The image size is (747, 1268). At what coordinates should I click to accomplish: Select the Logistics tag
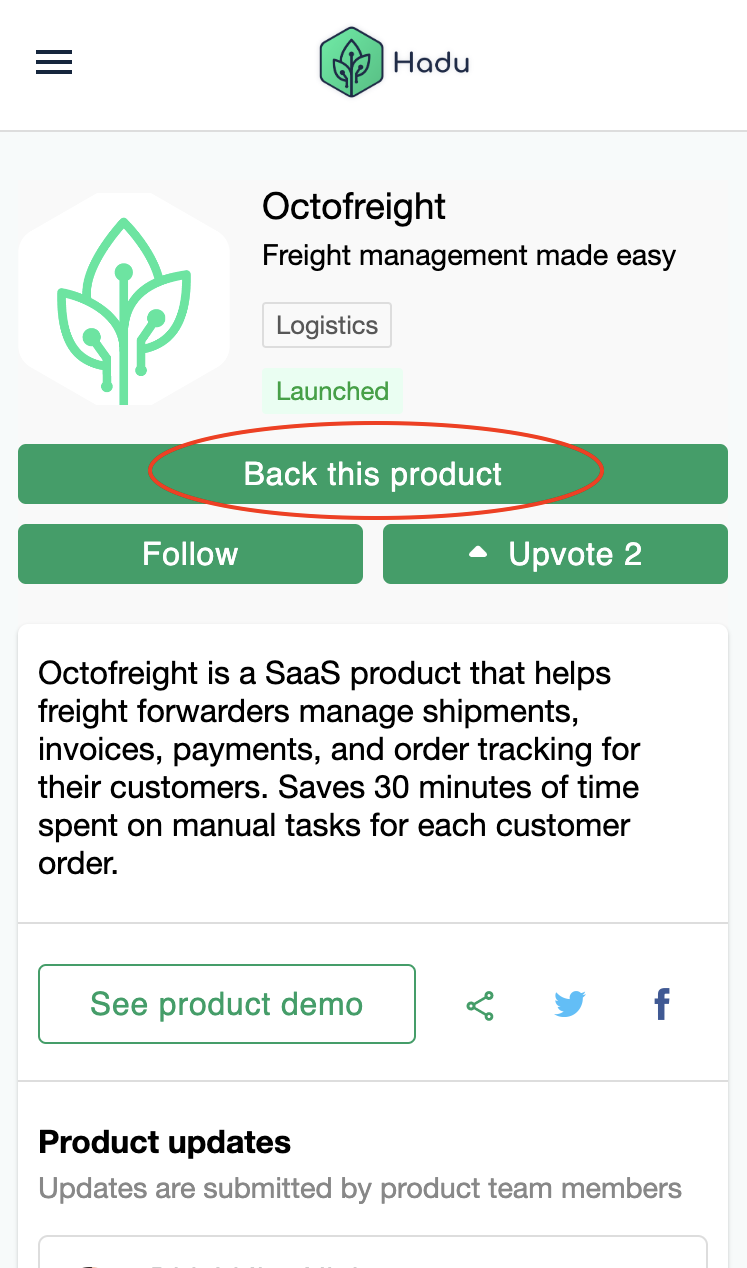(x=327, y=326)
